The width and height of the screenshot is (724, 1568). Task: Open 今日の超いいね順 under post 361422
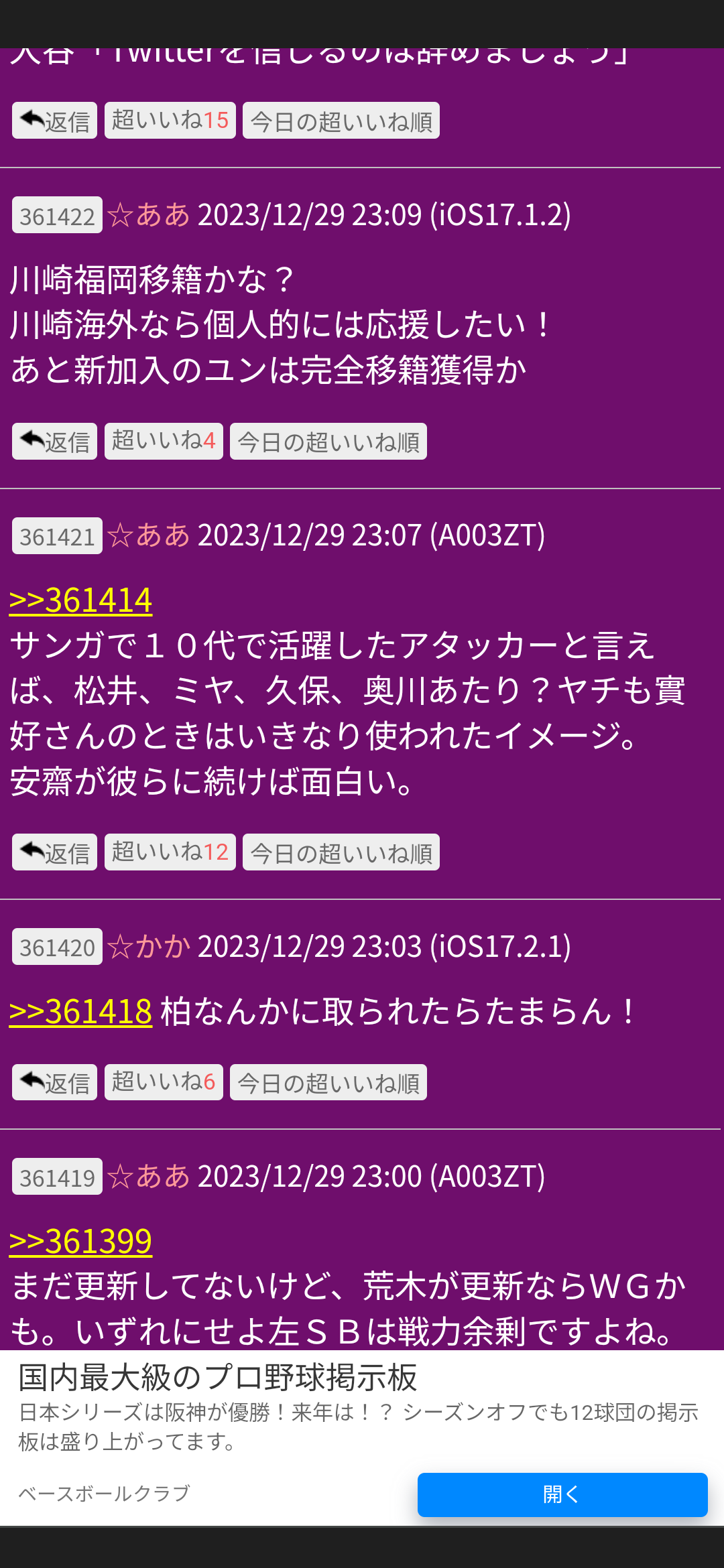click(x=328, y=442)
